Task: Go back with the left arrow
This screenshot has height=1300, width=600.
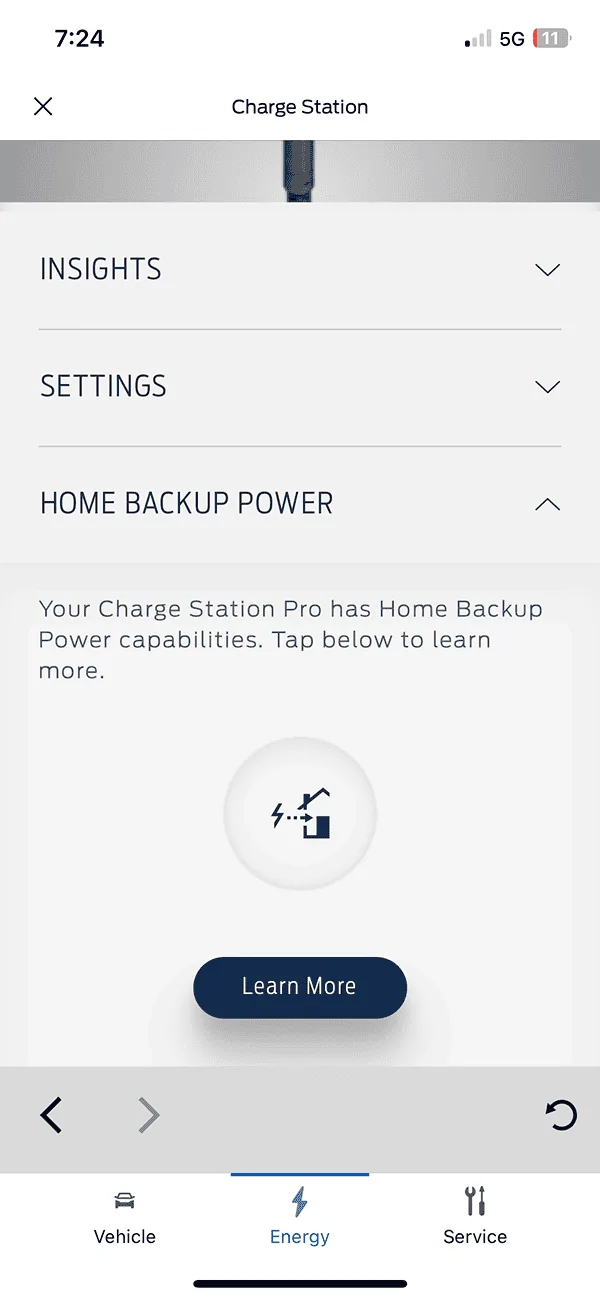Action: pos(51,1114)
